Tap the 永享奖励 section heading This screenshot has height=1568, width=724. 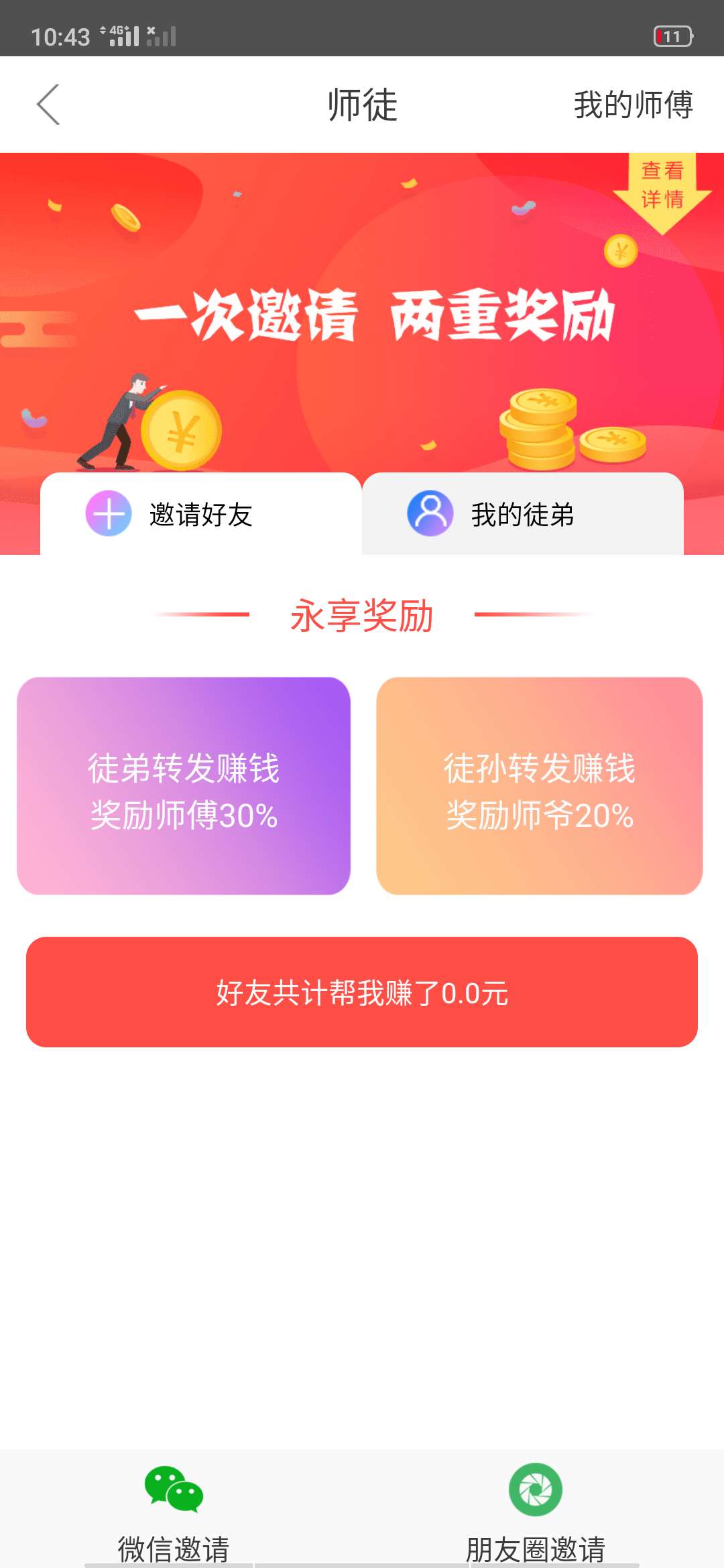point(362,618)
